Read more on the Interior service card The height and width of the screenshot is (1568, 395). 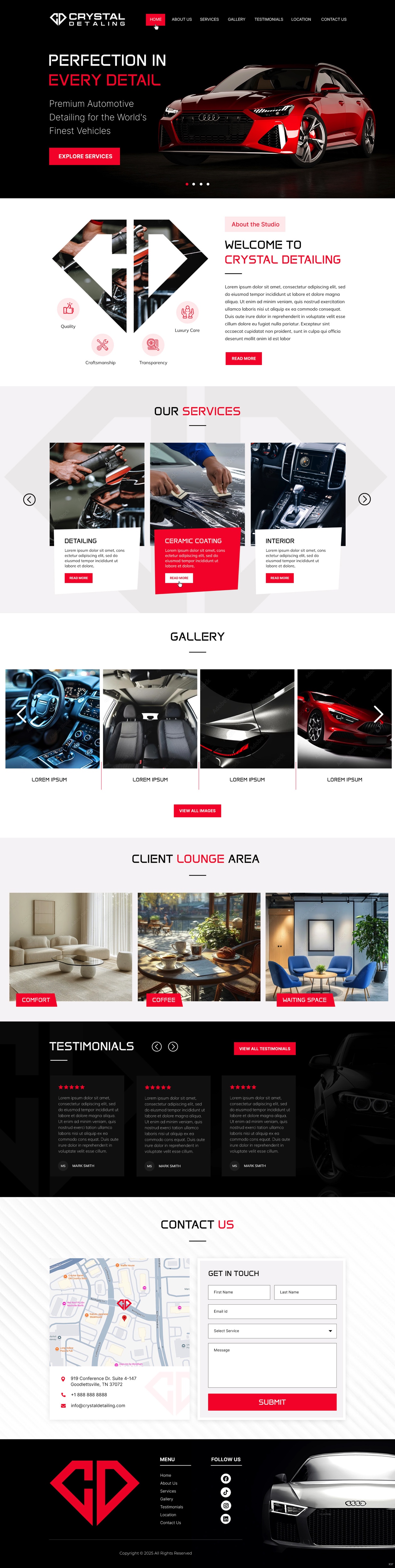click(x=279, y=578)
